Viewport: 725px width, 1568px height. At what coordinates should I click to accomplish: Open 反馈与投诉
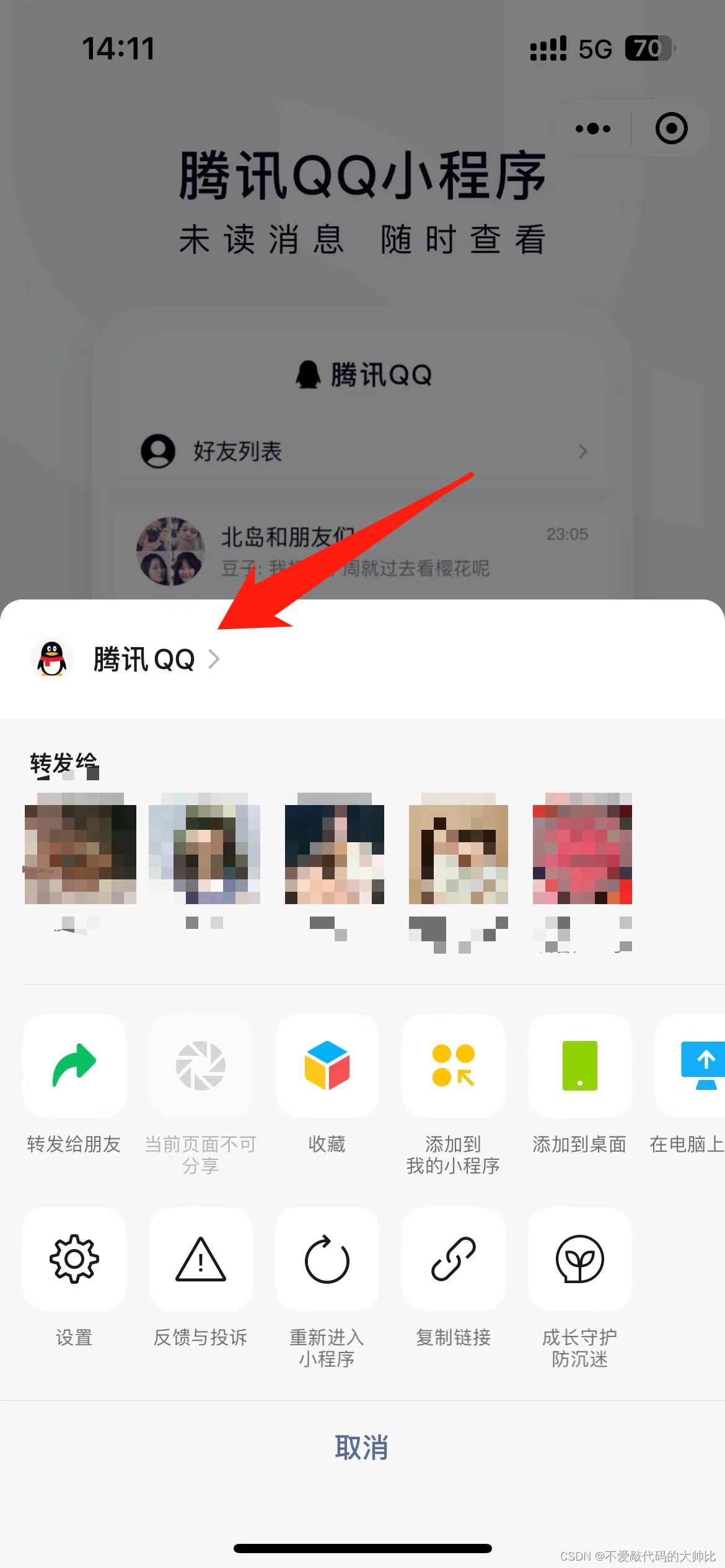(x=201, y=1260)
